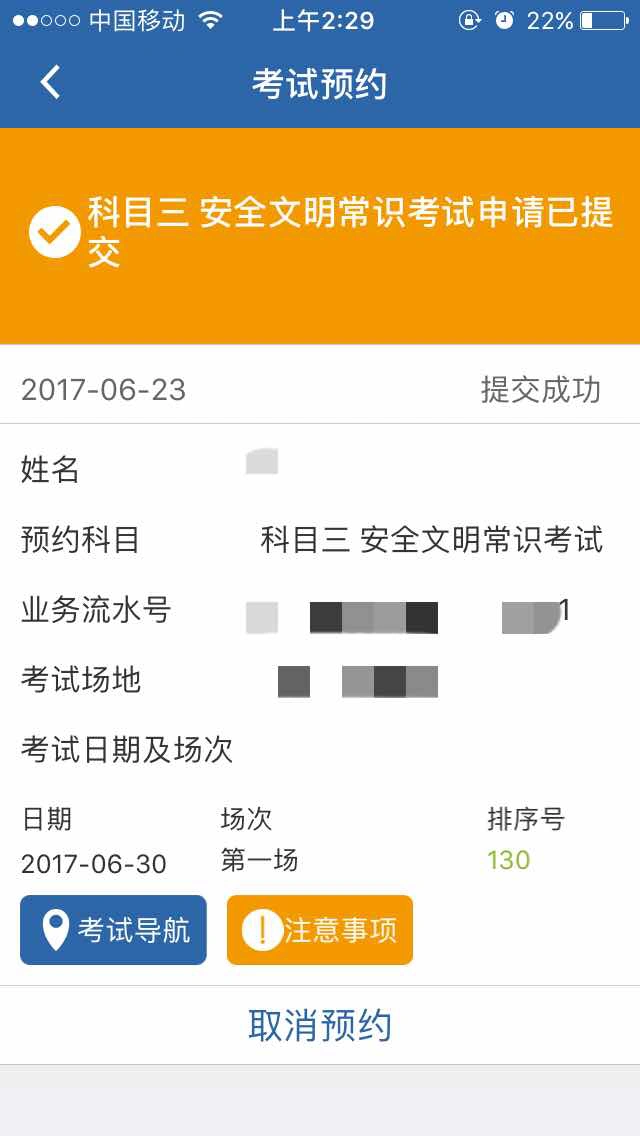The image size is (640, 1136).
Task: View 注意事项 notes
Action: [320, 930]
